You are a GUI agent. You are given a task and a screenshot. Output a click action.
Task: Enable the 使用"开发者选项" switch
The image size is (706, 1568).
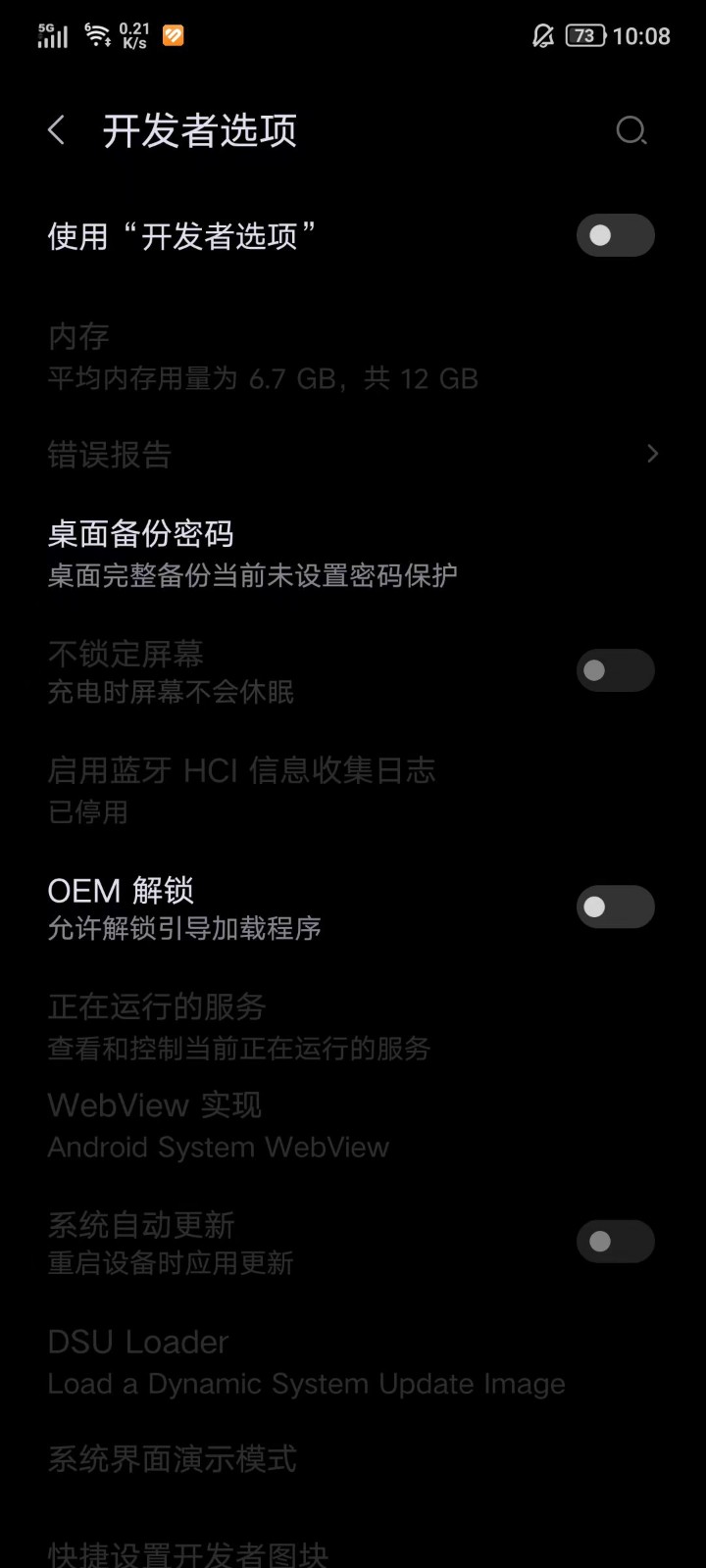click(x=615, y=235)
